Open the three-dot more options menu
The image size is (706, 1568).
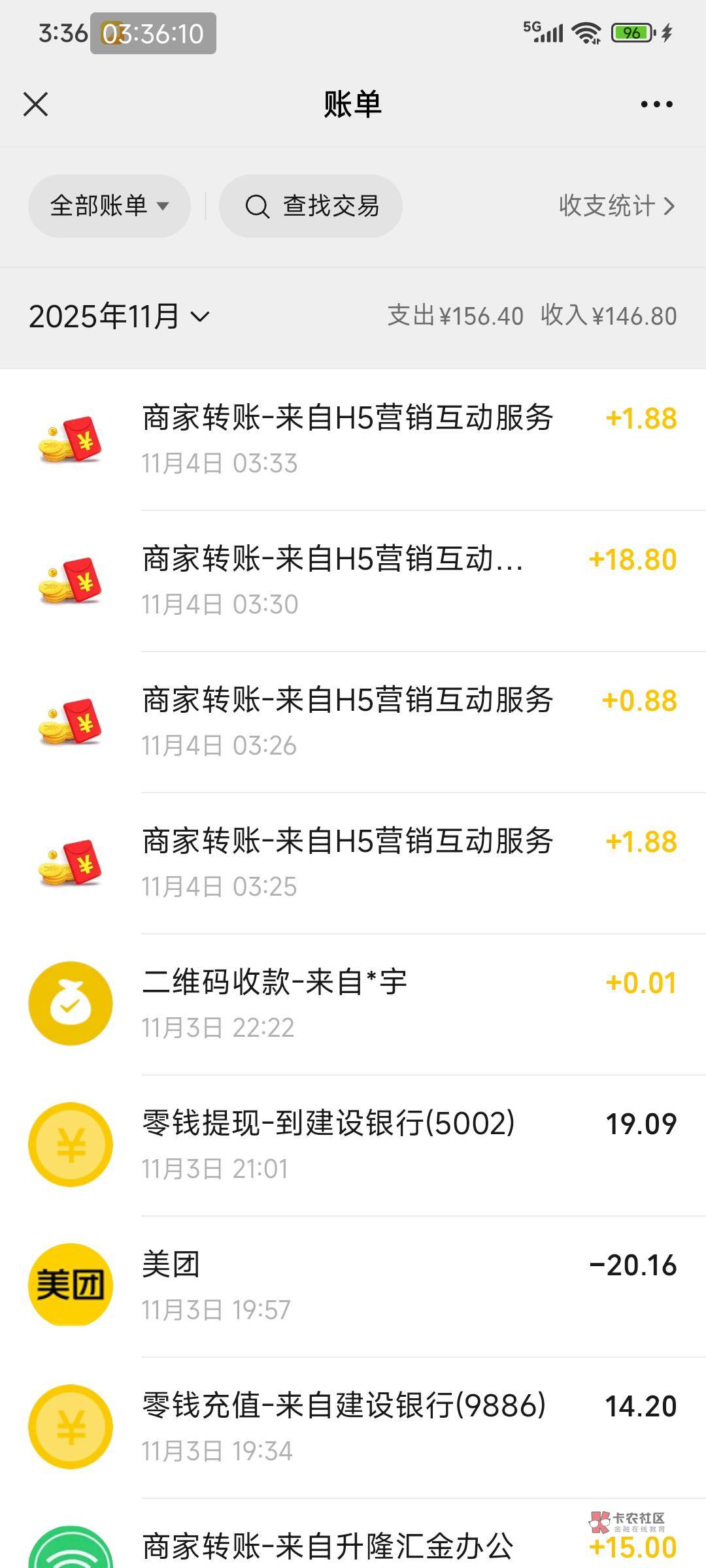coord(656,104)
